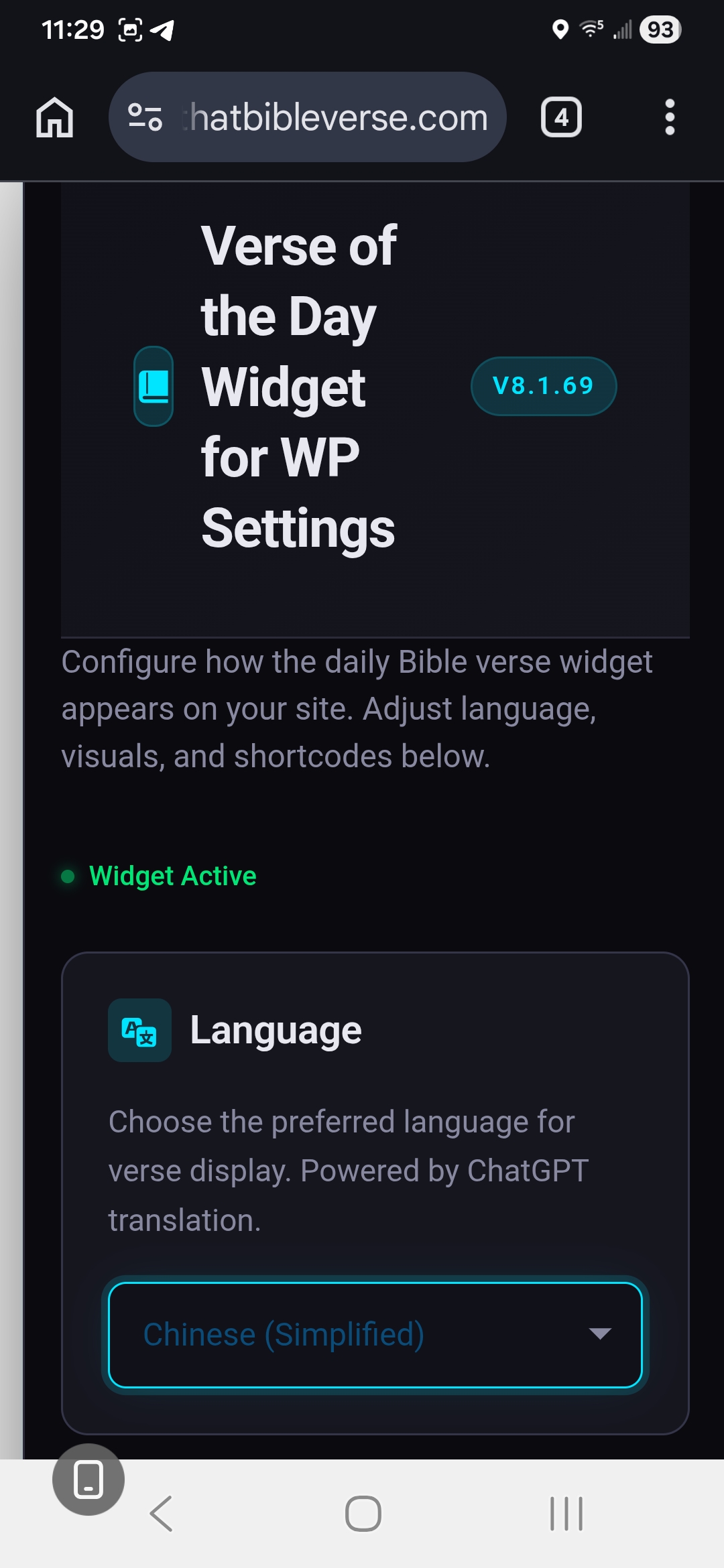Click the Widget Active label text

172,875
